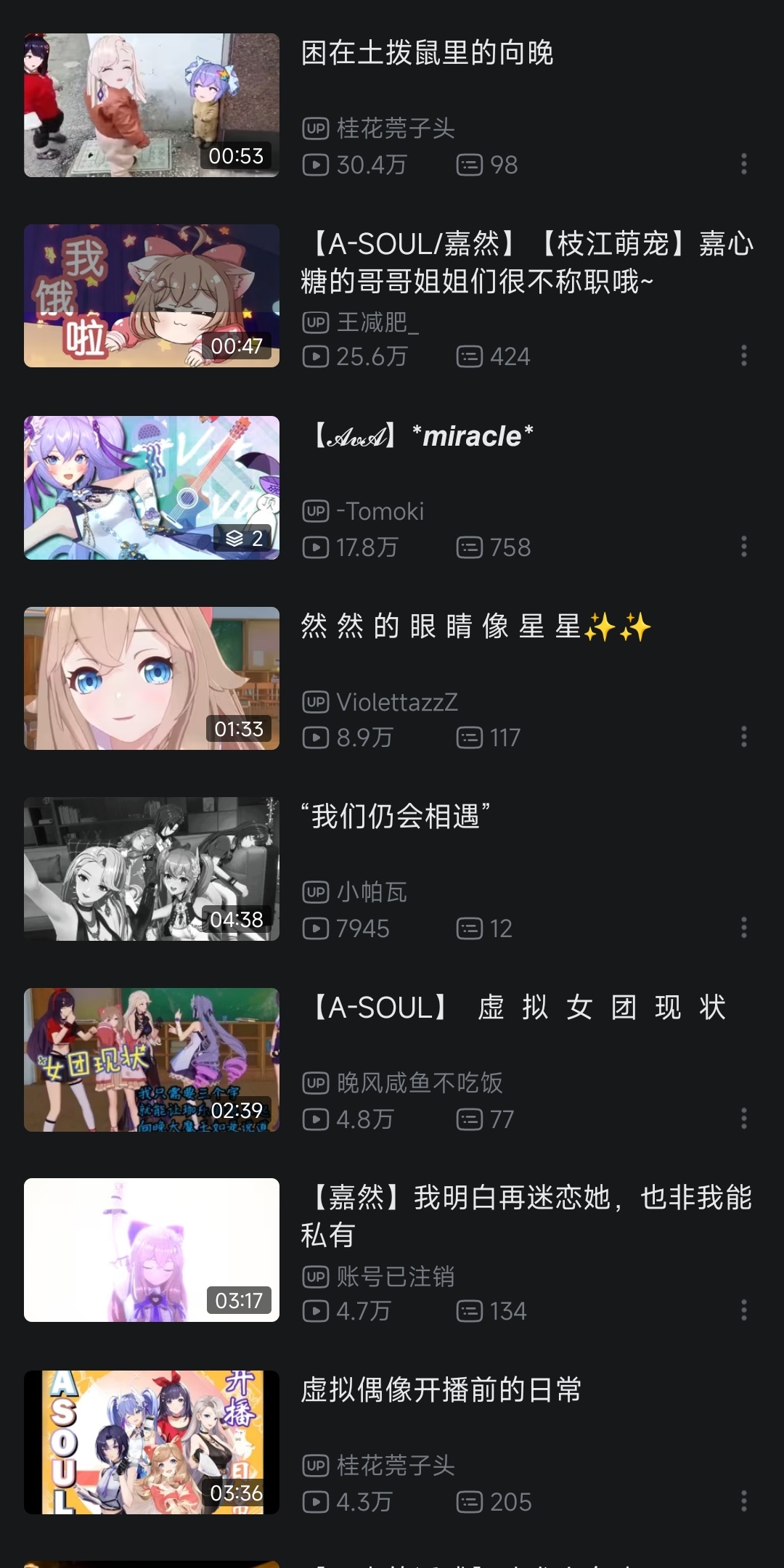Open more options for the video by 王减肥_
The image size is (784, 1568).
pos(743,356)
